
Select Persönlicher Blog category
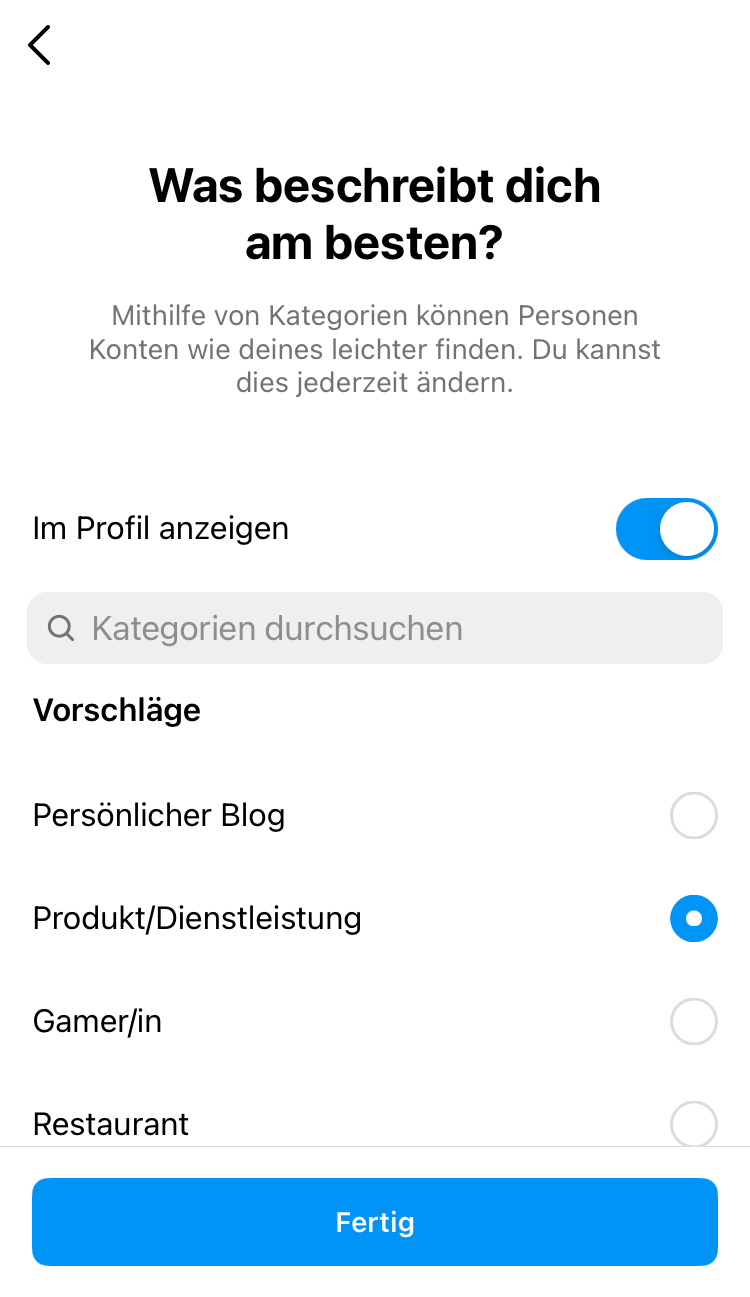(375, 816)
